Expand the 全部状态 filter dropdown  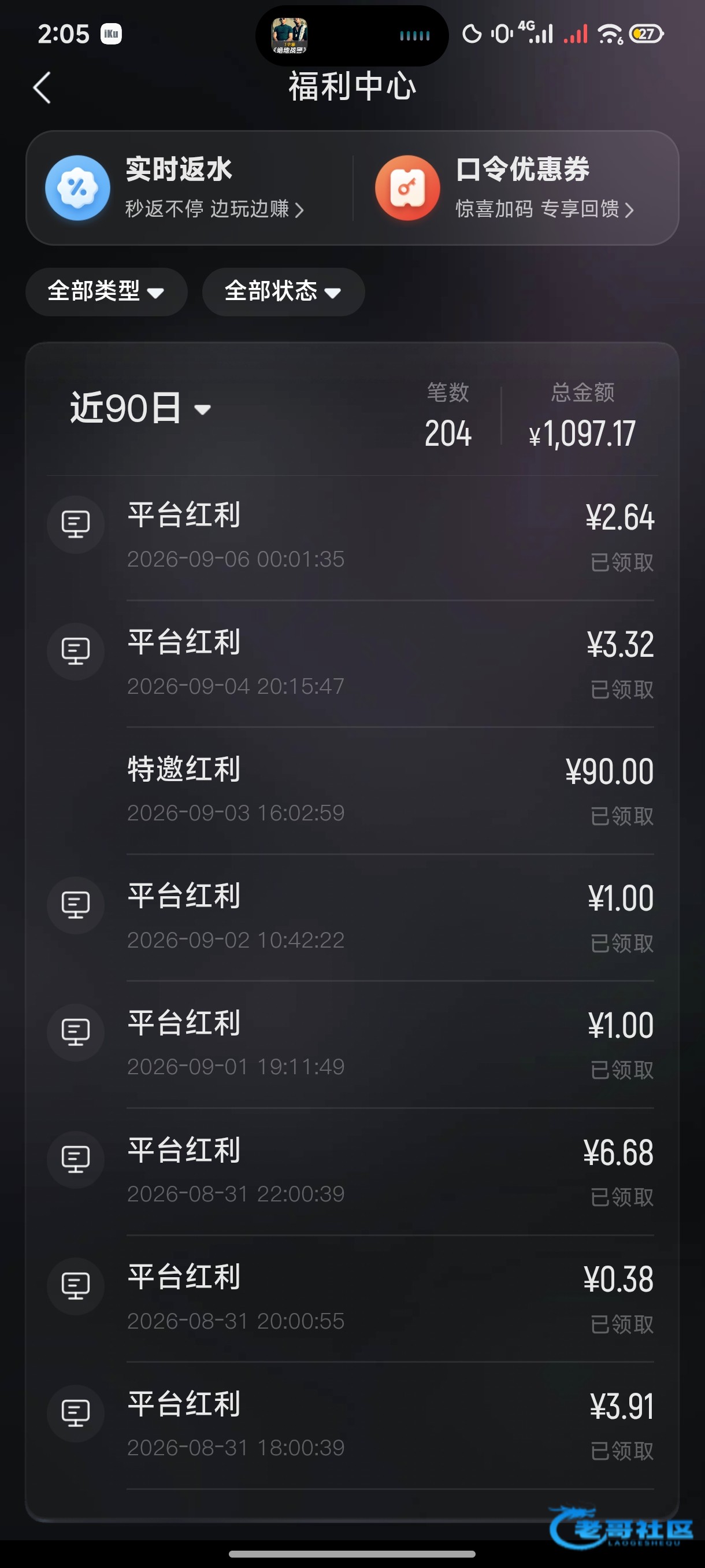tap(284, 291)
